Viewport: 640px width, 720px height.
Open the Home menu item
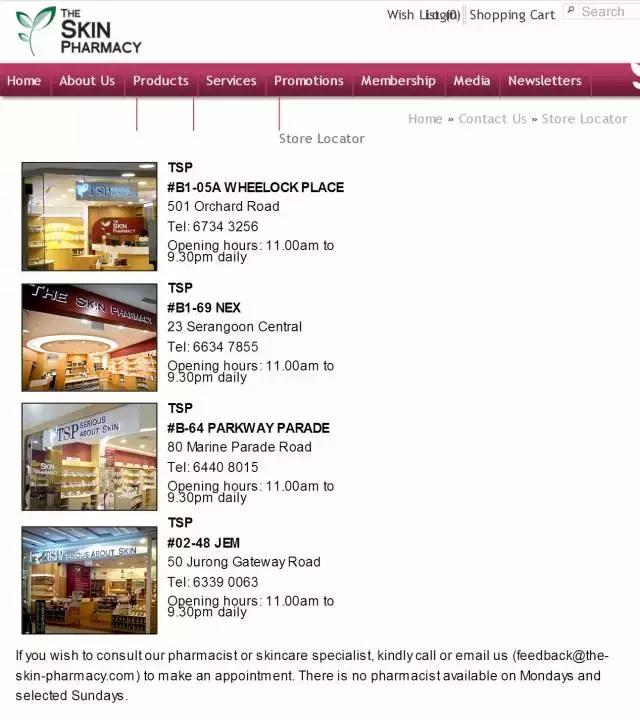click(24, 81)
